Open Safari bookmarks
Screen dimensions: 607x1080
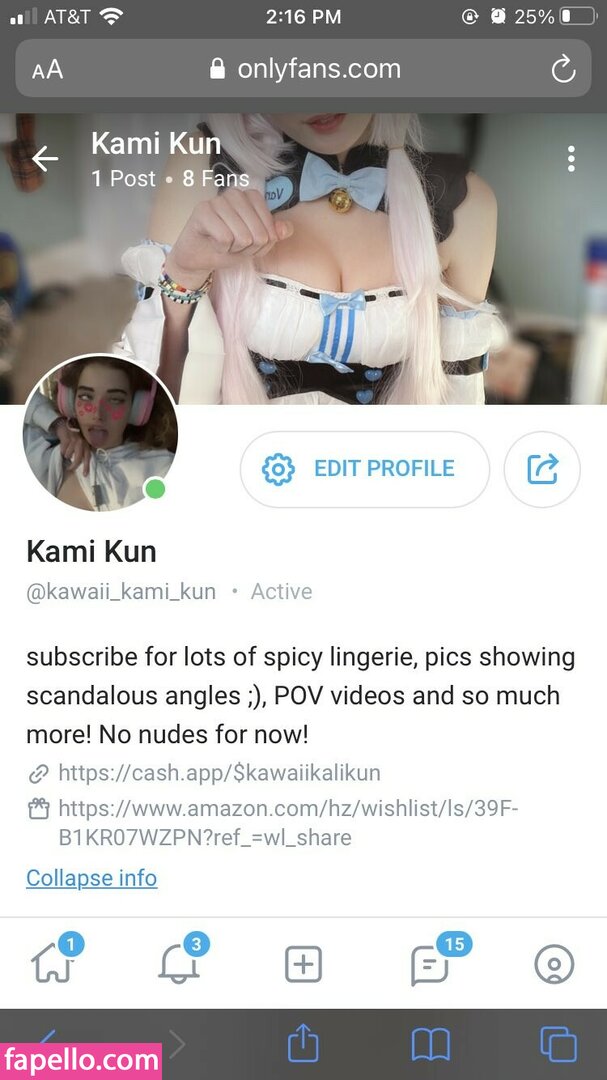pyautogui.click(x=431, y=1044)
